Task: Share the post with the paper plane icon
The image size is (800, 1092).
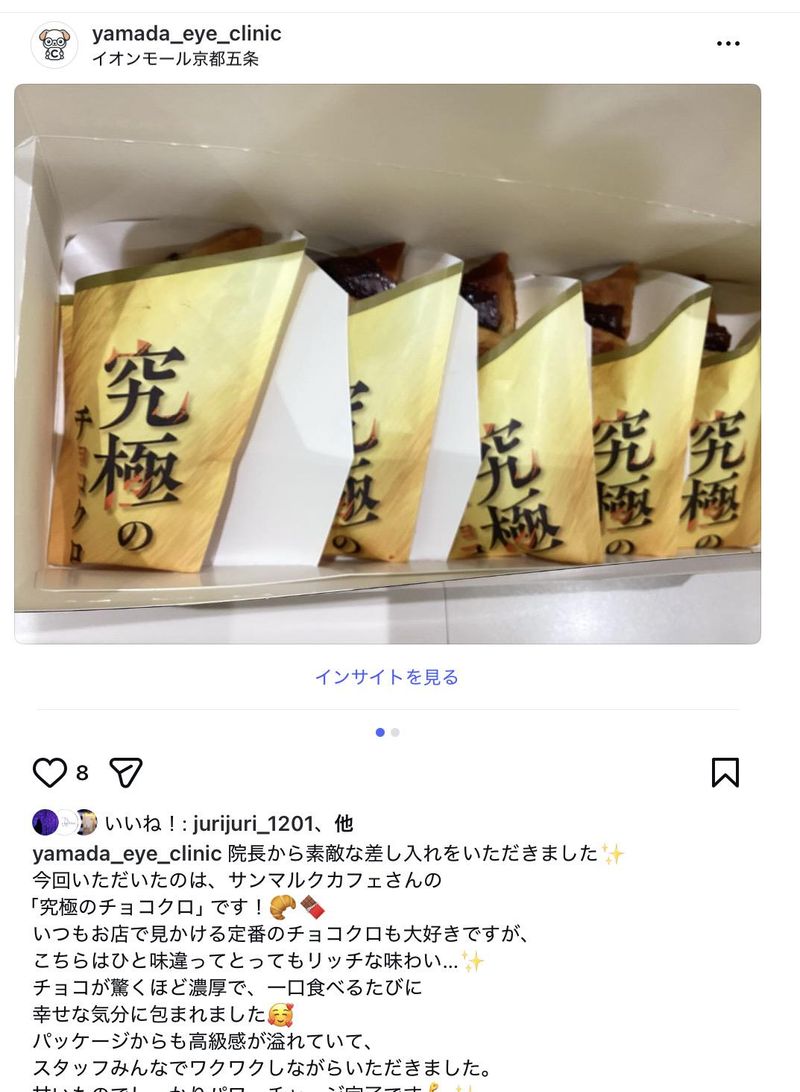Action: pos(126,772)
